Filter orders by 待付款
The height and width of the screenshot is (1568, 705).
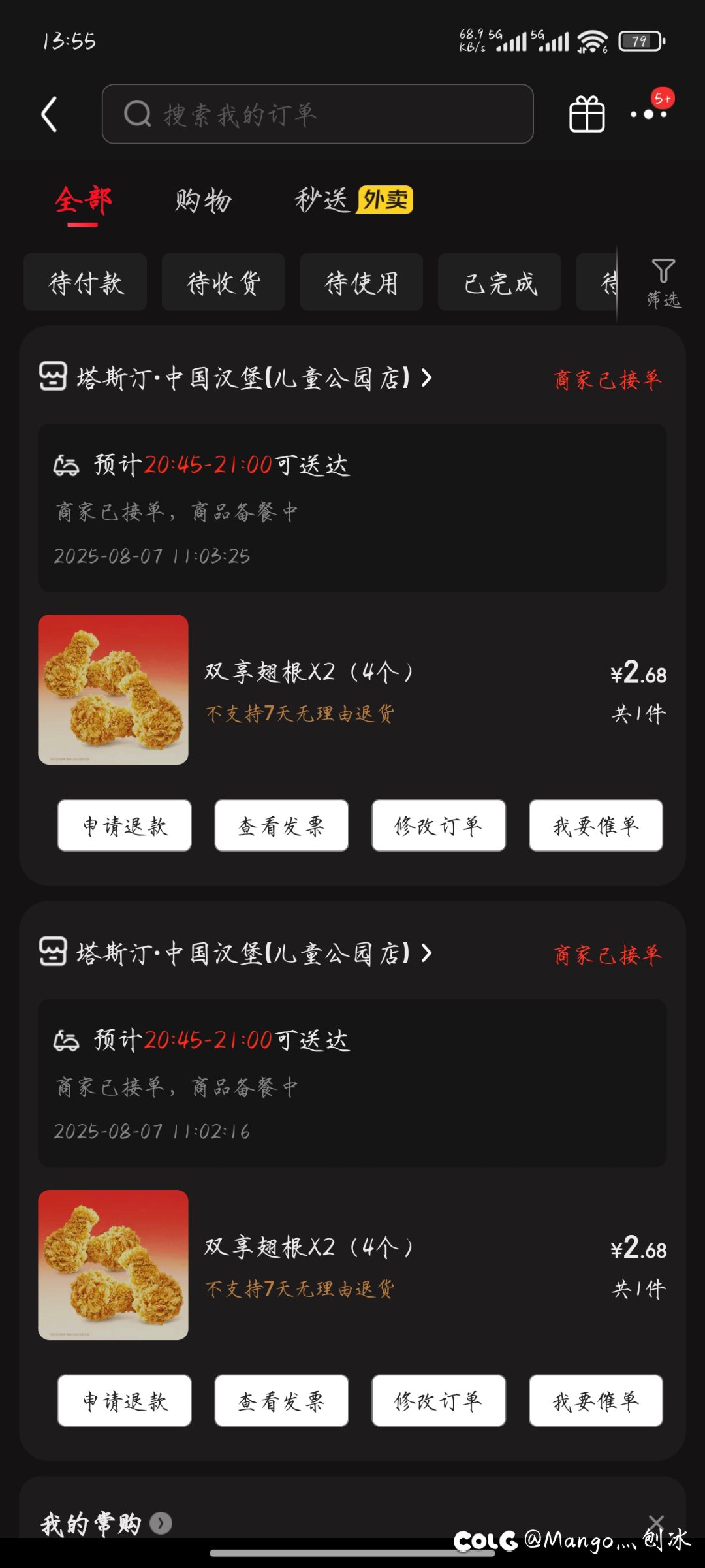(x=86, y=282)
